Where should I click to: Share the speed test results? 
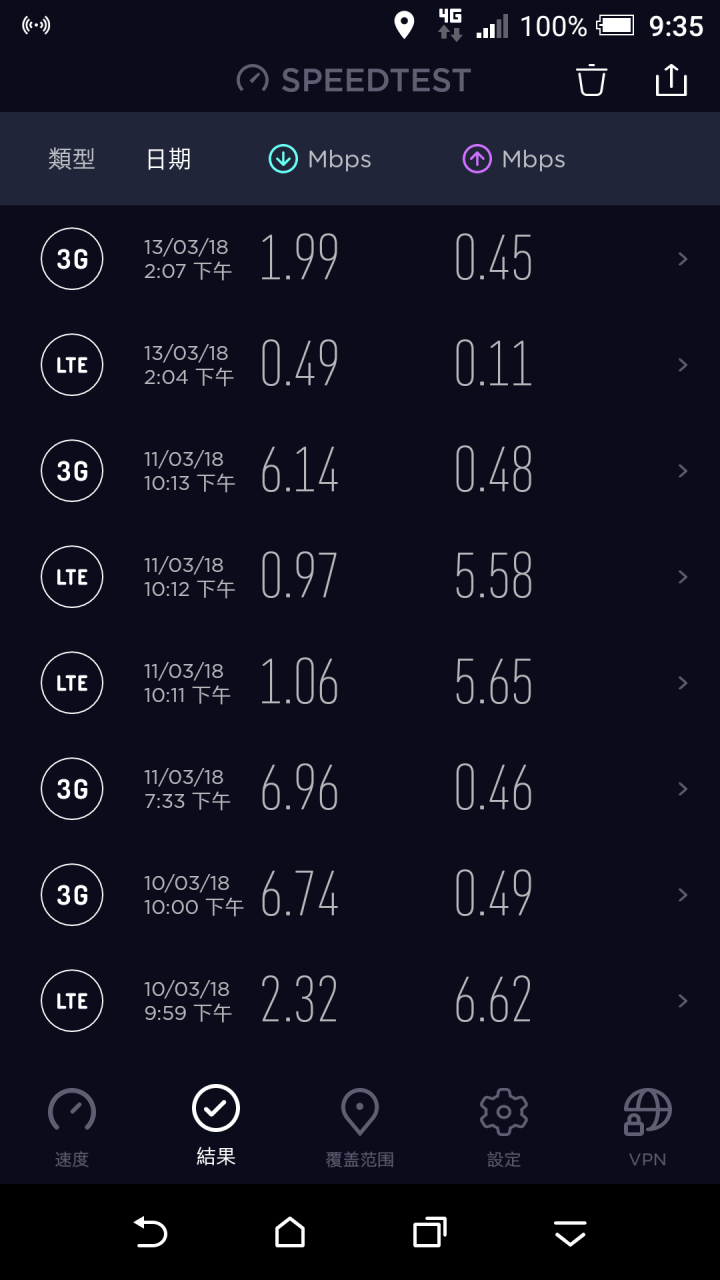[x=671, y=80]
